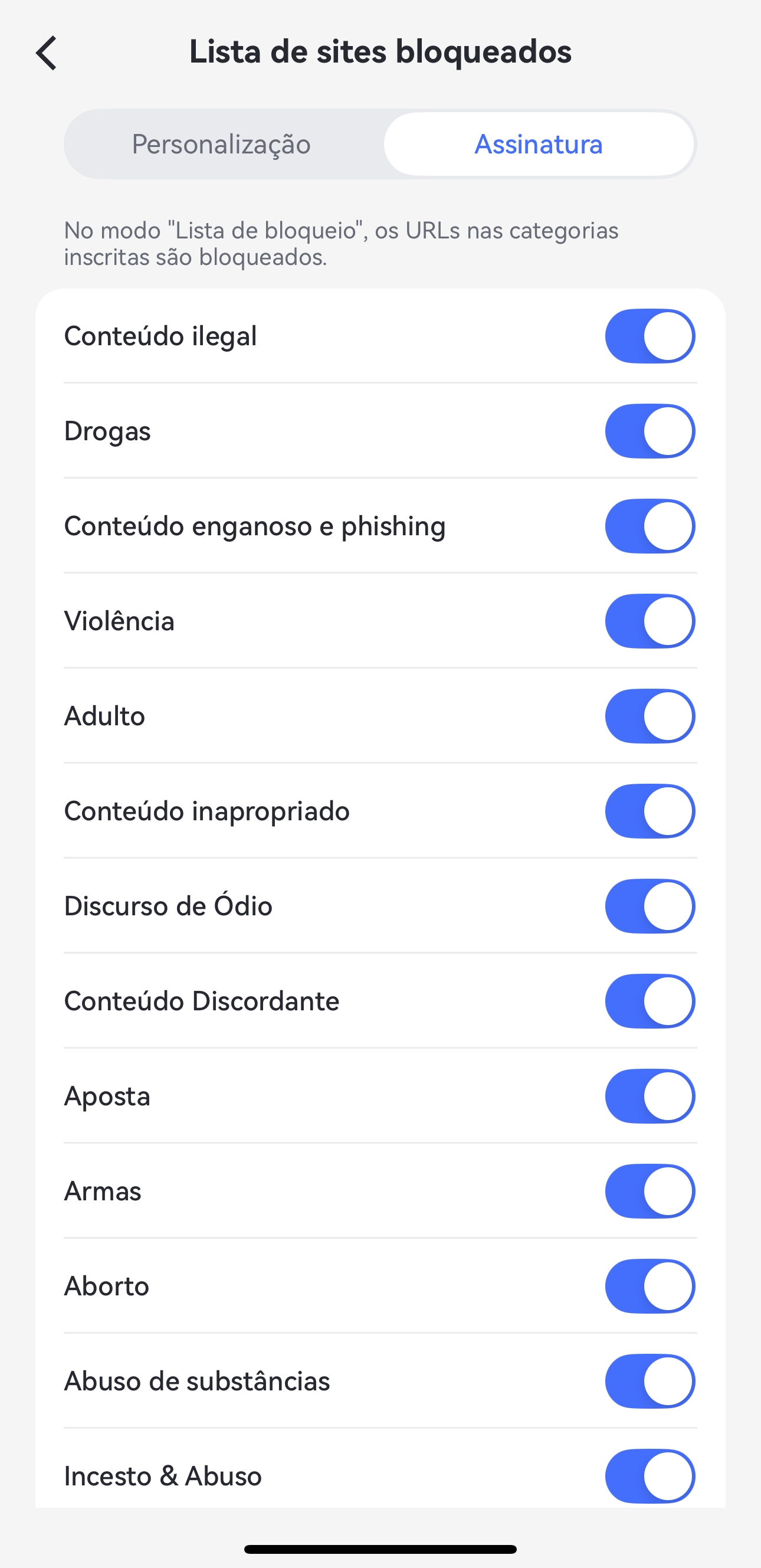The width and height of the screenshot is (761, 1568).
Task: Turn off the Aposta toggle
Action: click(x=648, y=1096)
